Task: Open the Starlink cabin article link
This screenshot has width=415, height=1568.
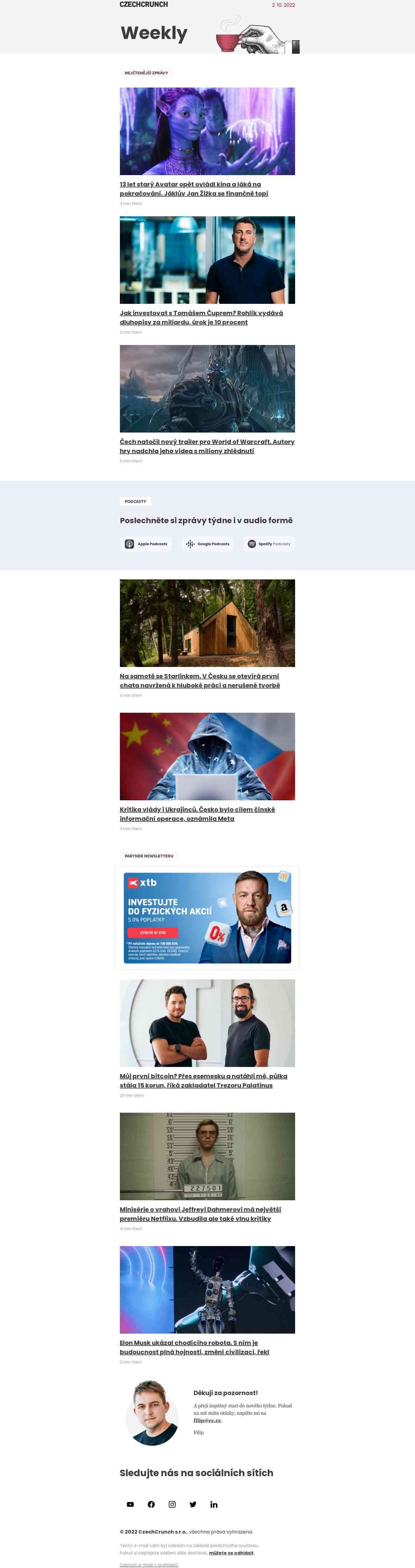Action: point(199,680)
